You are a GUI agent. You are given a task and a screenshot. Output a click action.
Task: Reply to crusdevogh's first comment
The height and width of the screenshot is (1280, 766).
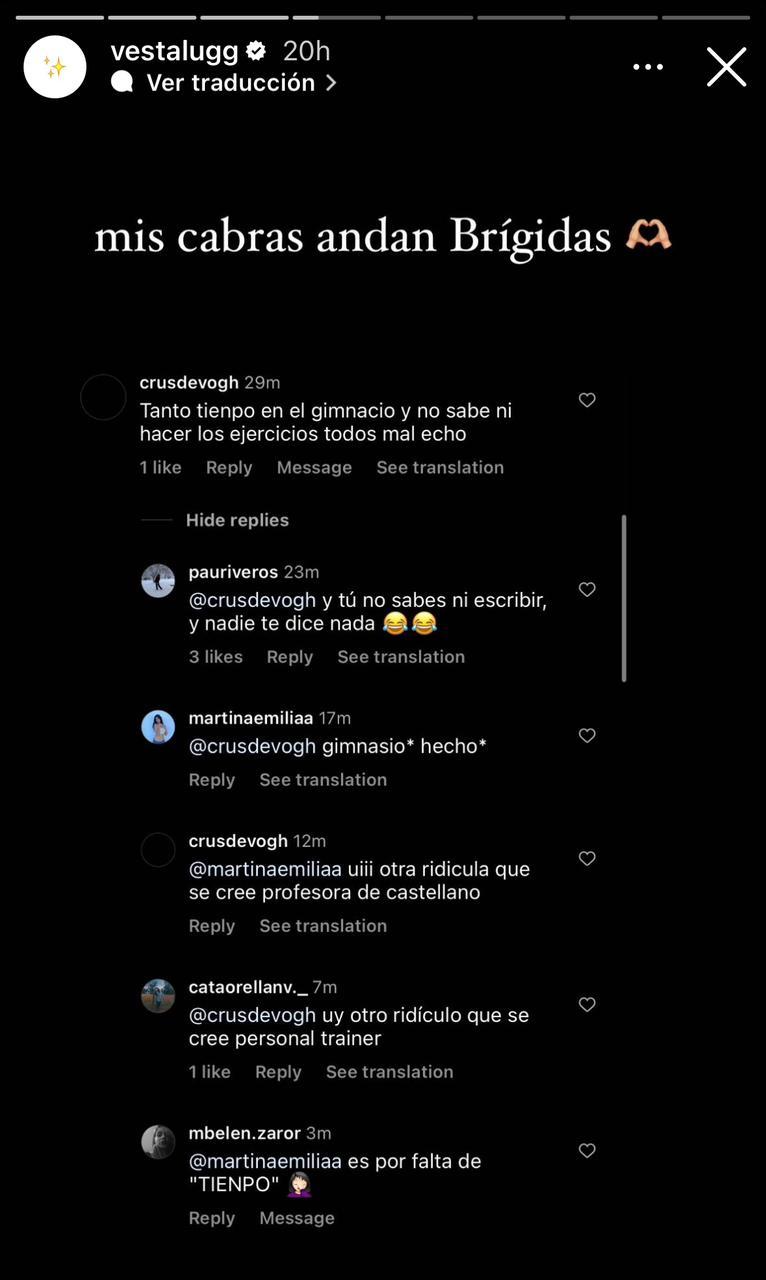click(x=229, y=467)
